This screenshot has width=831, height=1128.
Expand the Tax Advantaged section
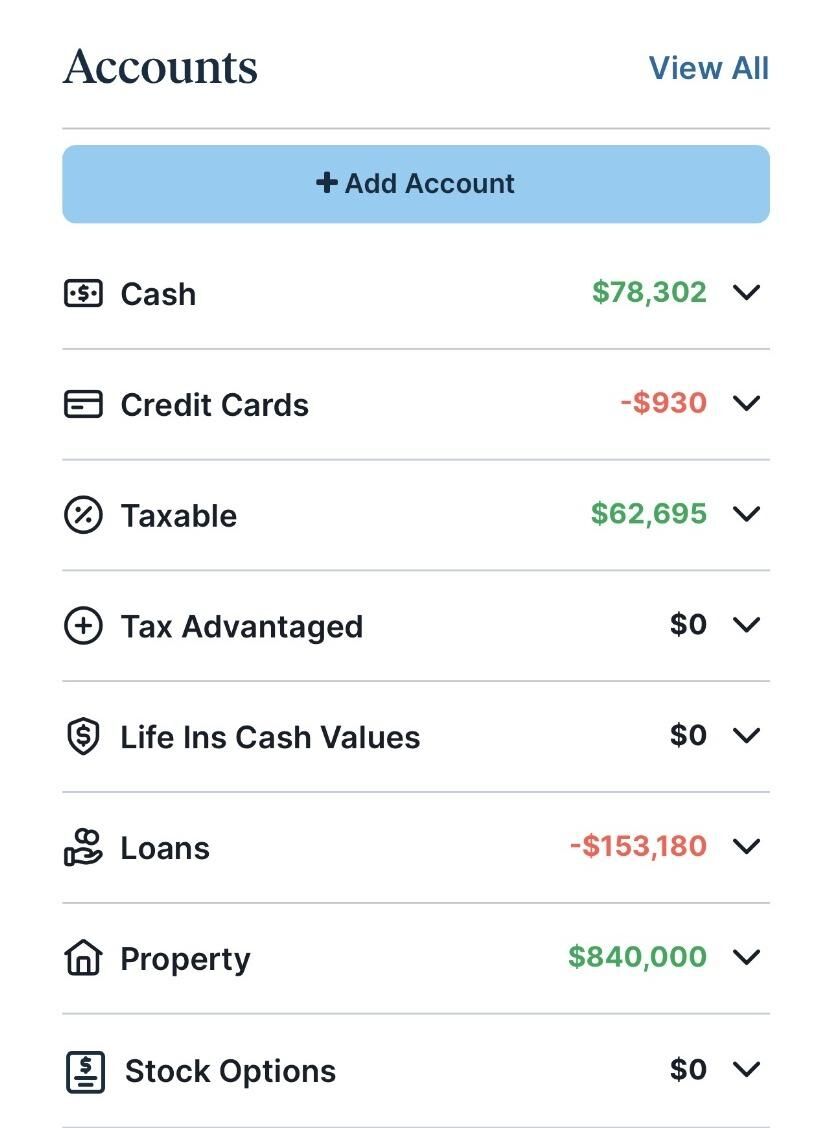pos(746,626)
